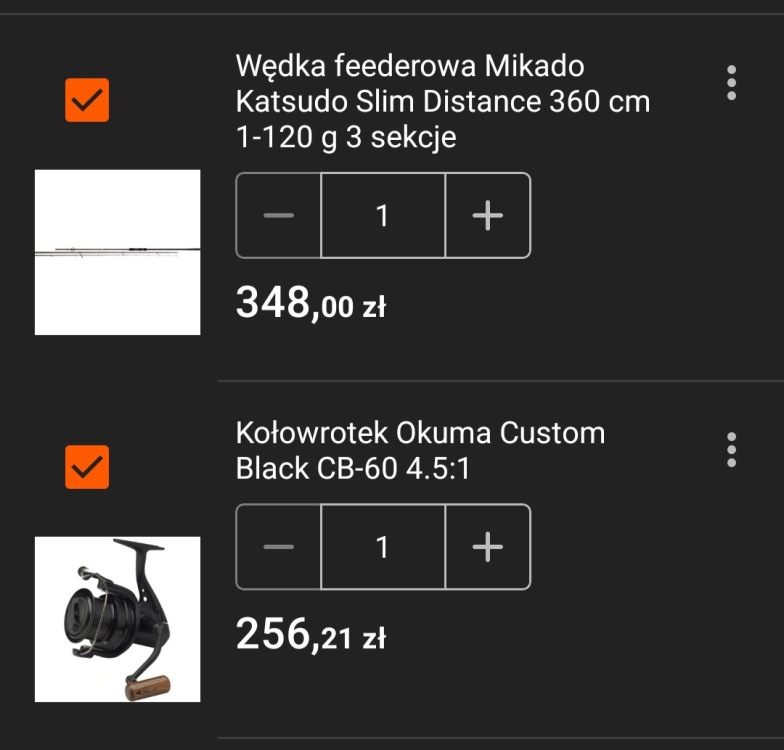The width and height of the screenshot is (784, 750).
Task: Tap quantity field of Okuma reel
Action: pyautogui.click(x=382, y=547)
